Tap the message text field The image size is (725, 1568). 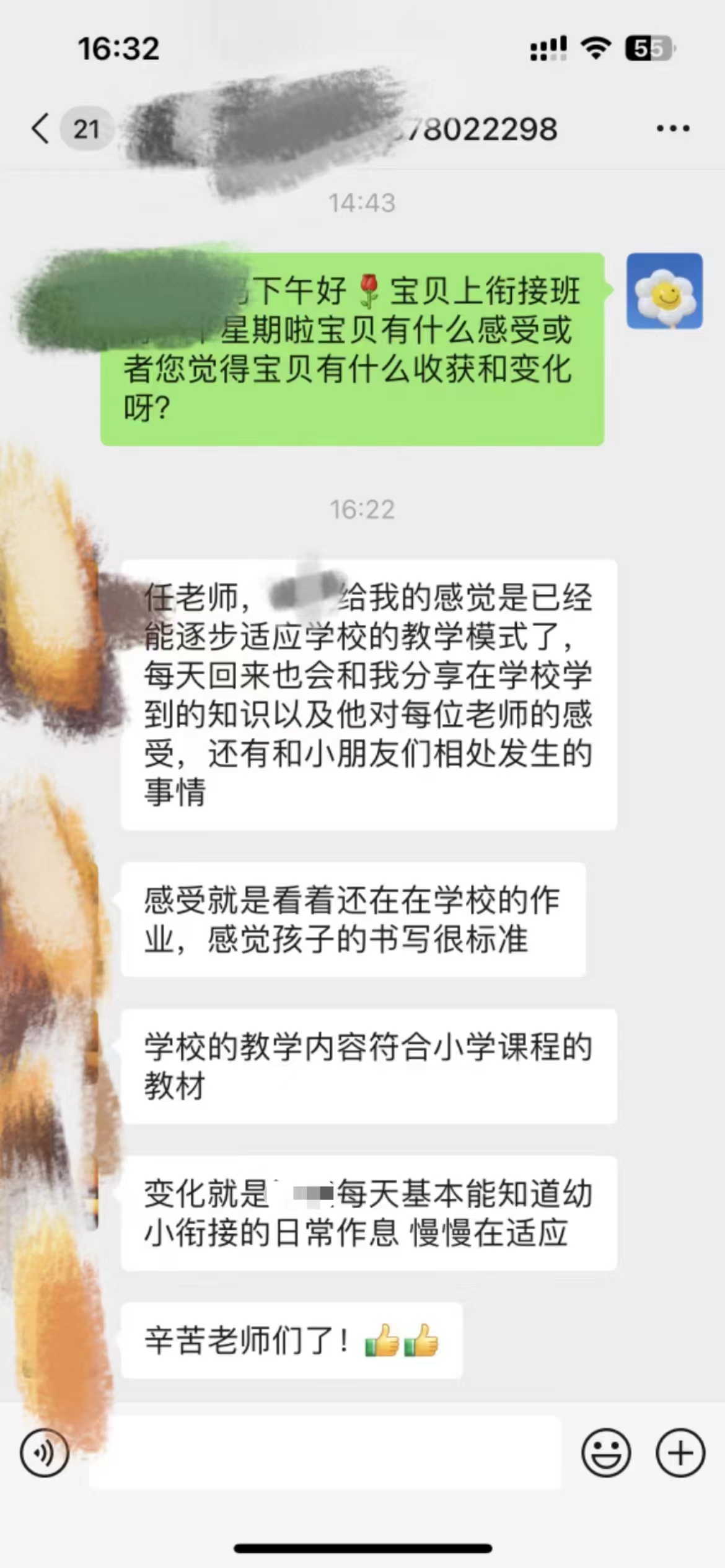point(325,1453)
